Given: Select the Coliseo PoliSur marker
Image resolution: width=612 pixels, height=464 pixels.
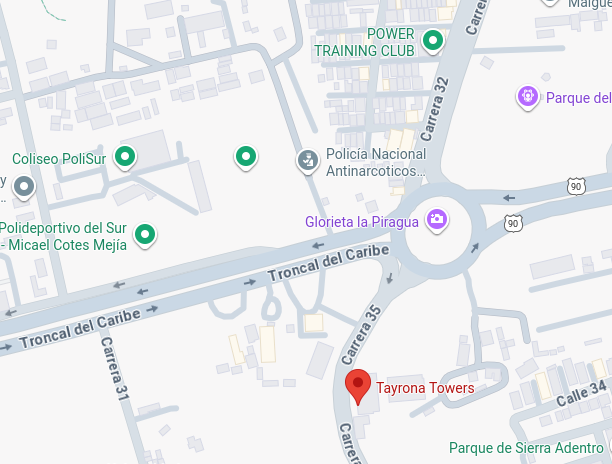Looking at the screenshot, I should (125, 157).
